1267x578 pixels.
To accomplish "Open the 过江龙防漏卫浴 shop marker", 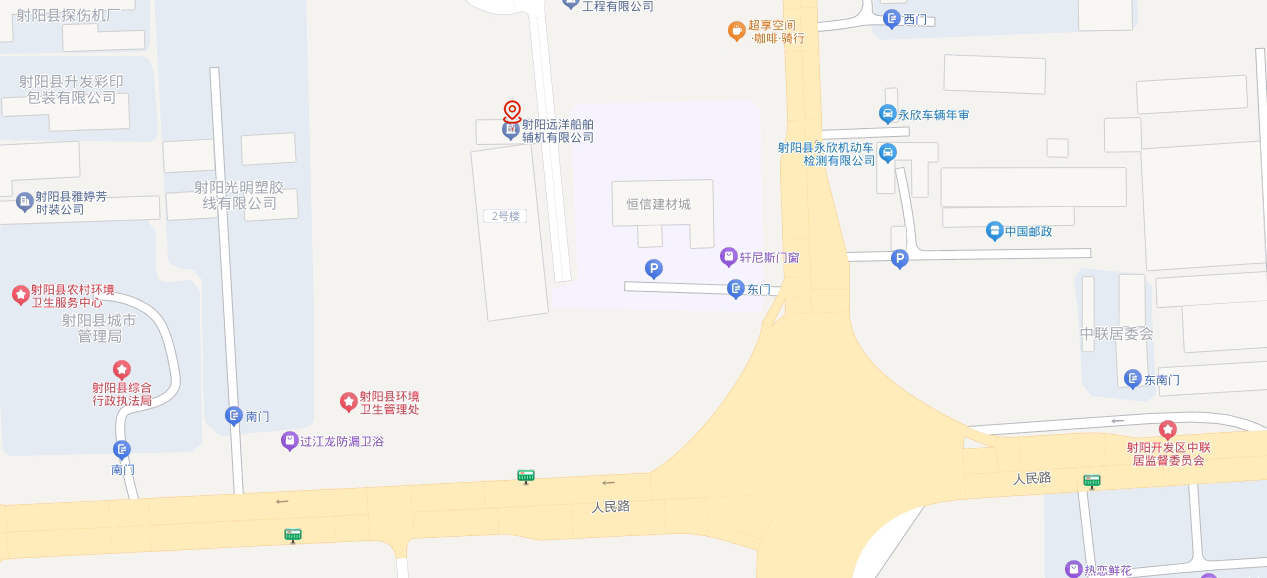I will click(x=290, y=441).
